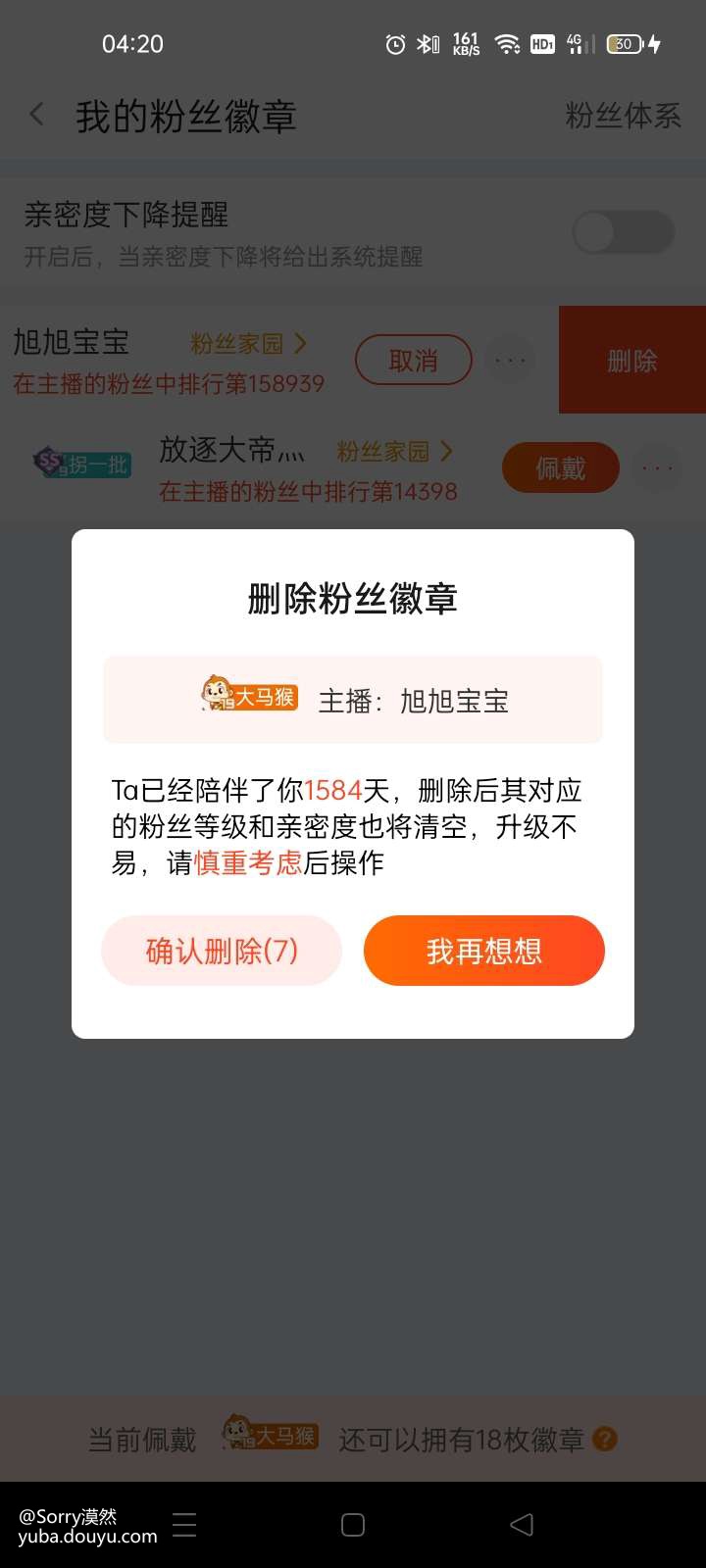Wear the 放逐大帝 badge via 佩戴

pyautogui.click(x=560, y=468)
